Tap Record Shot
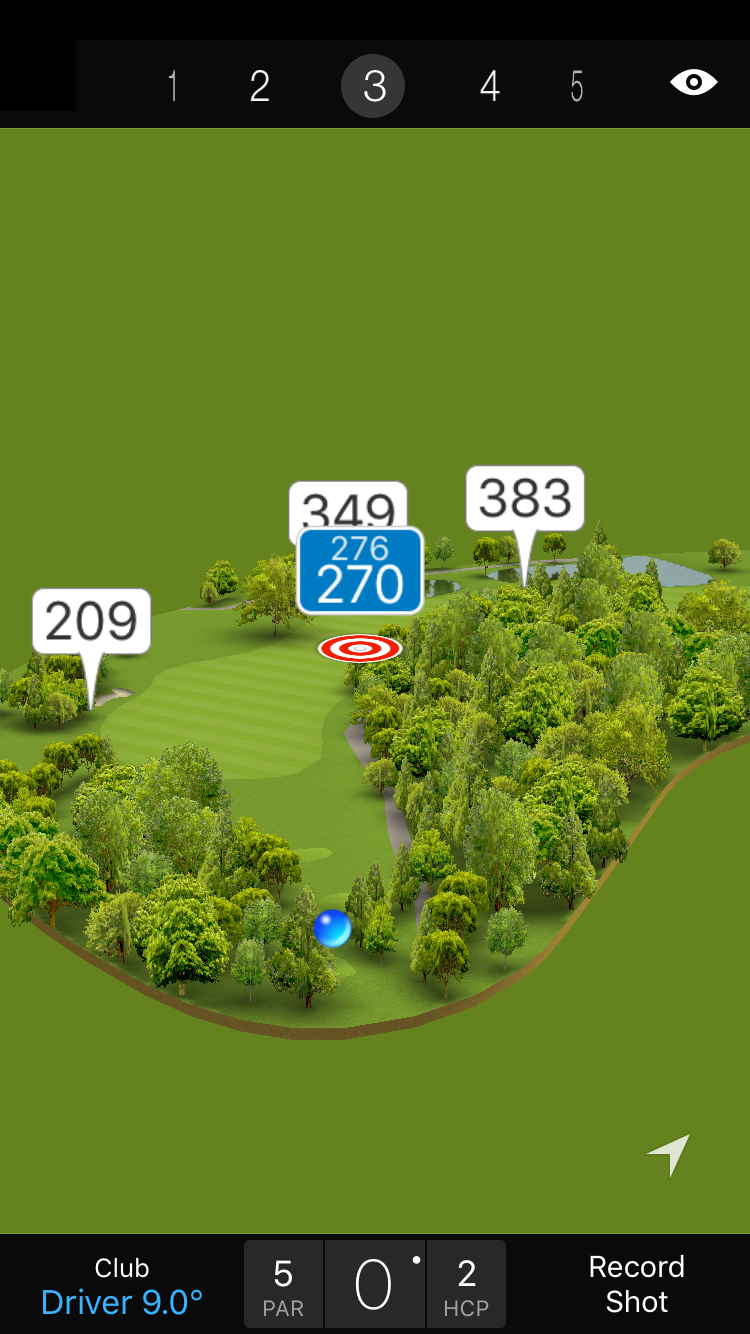 [636, 1284]
